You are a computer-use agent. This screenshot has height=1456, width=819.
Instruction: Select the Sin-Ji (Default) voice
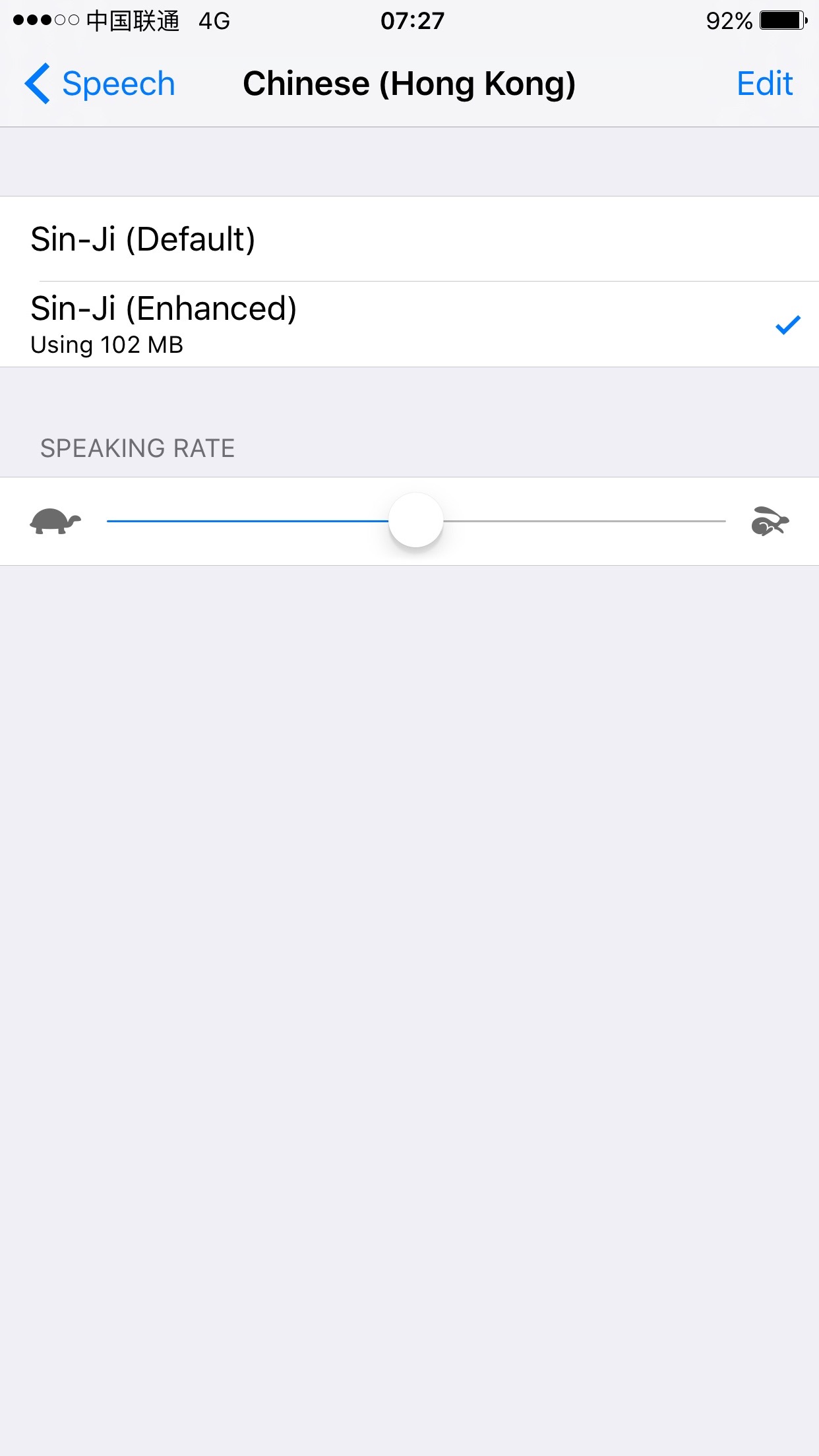[x=409, y=239]
